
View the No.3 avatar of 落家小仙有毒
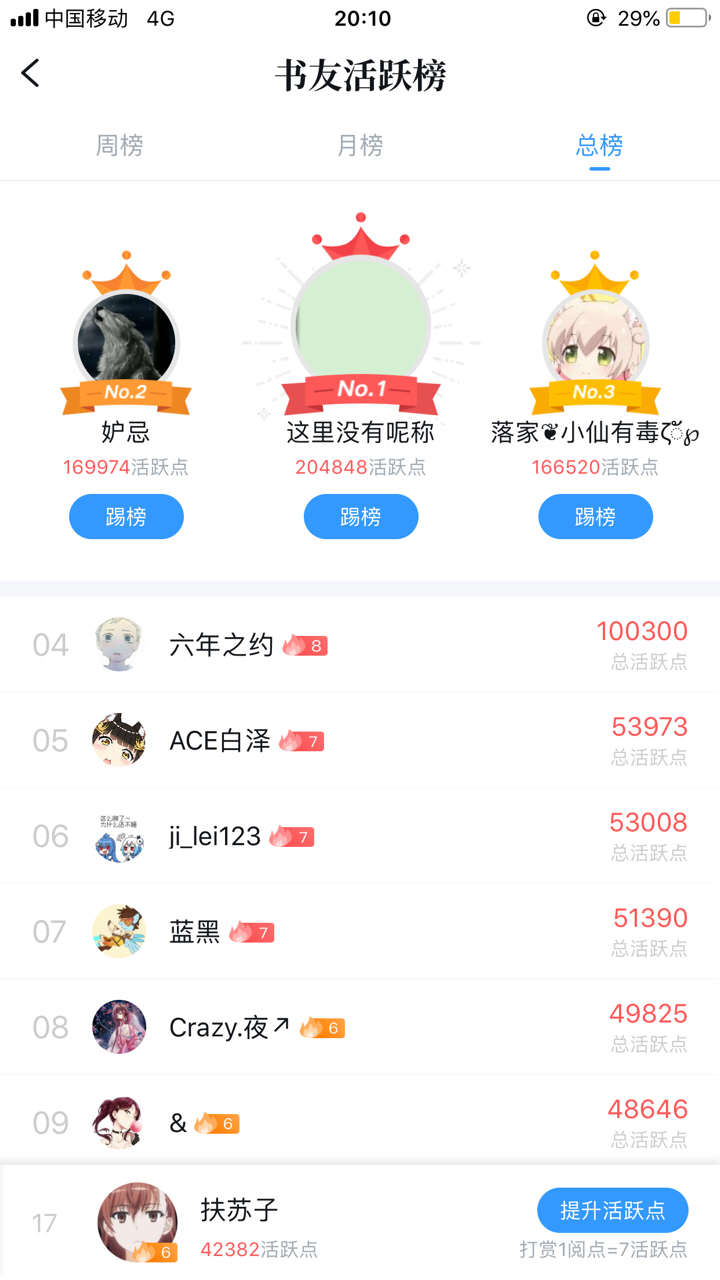pos(595,343)
